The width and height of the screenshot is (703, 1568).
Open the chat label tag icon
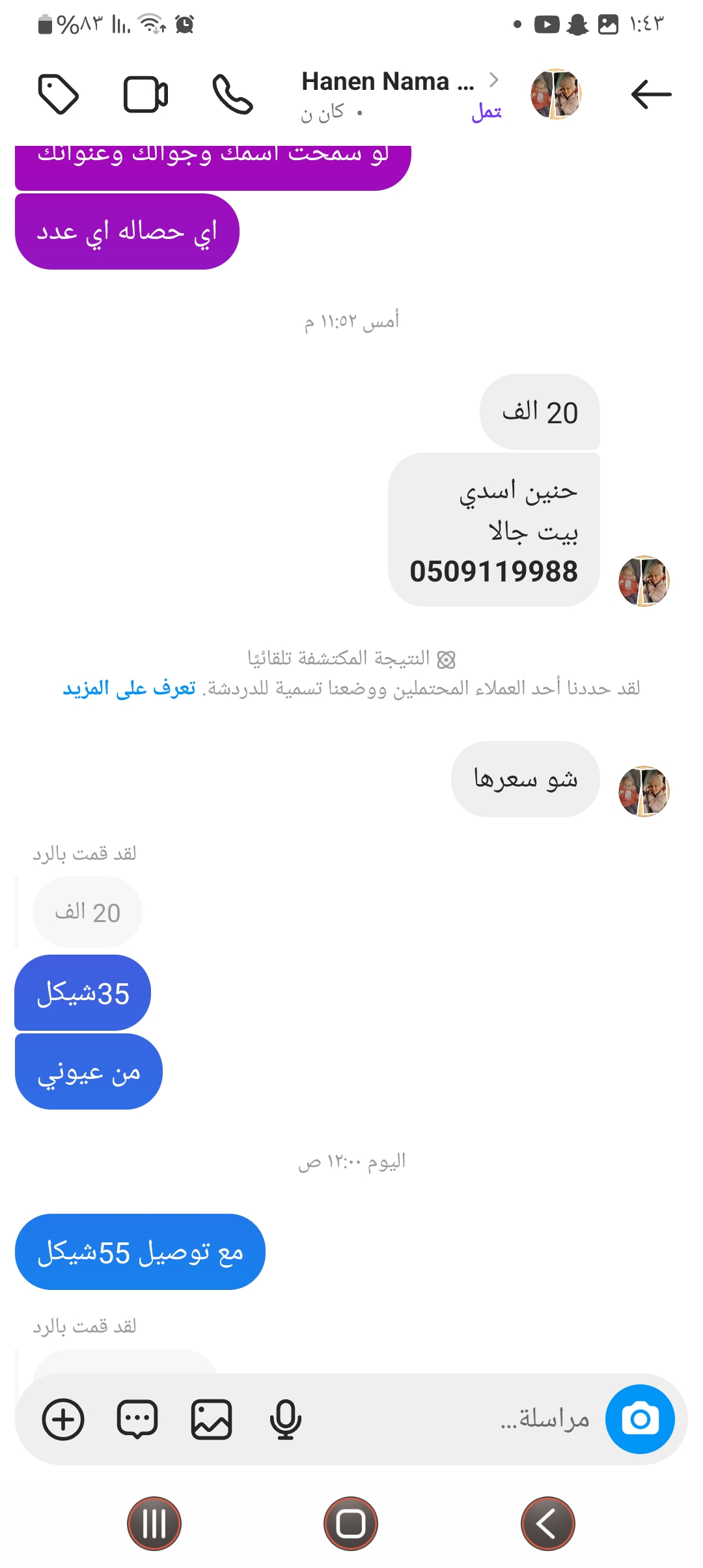59,95
